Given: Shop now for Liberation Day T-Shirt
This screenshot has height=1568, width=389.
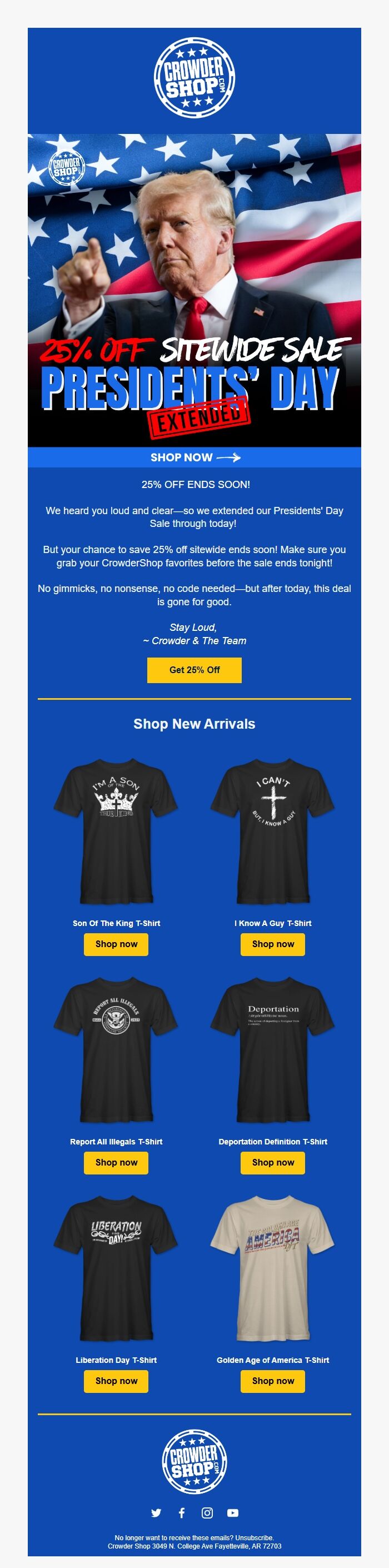Looking at the screenshot, I should tap(116, 1381).
